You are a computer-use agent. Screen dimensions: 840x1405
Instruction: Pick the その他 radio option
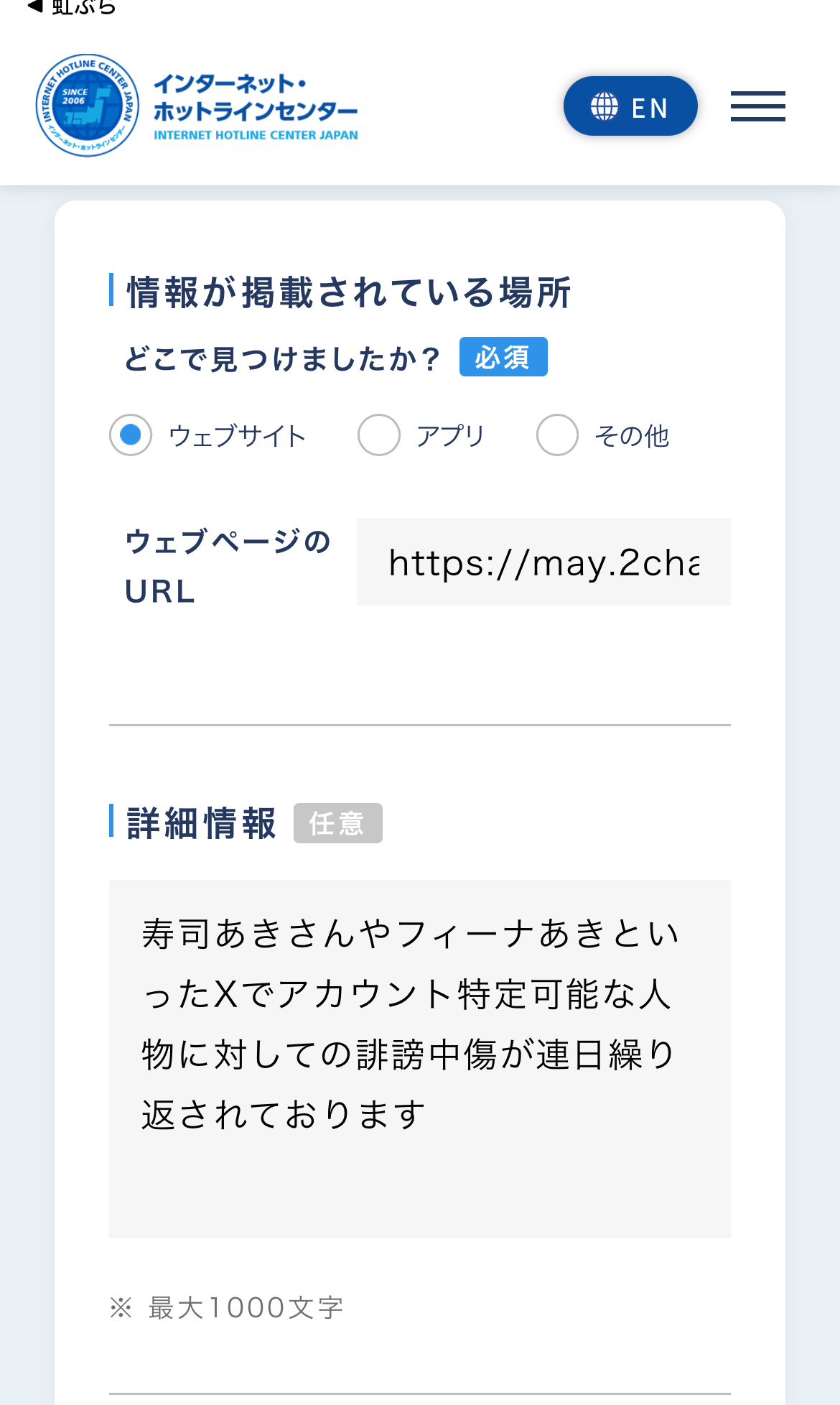pos(557,435)
